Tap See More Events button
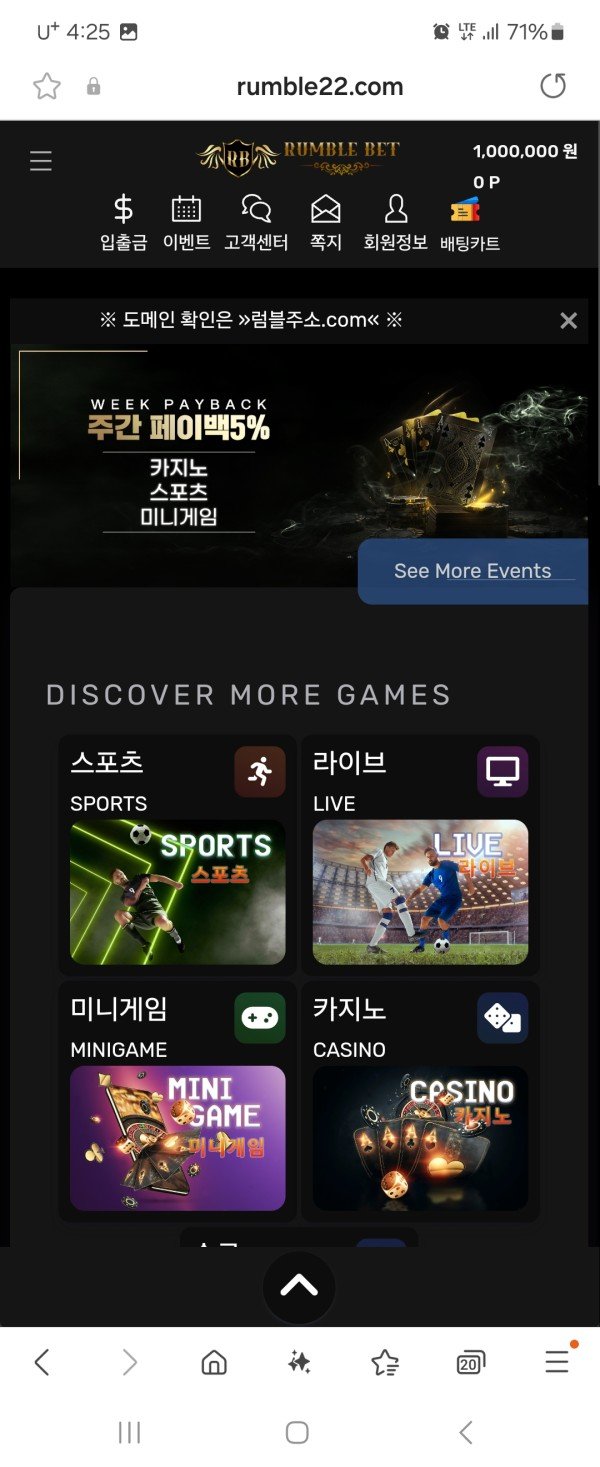The image size is (600, 1467). pos(473,571)
